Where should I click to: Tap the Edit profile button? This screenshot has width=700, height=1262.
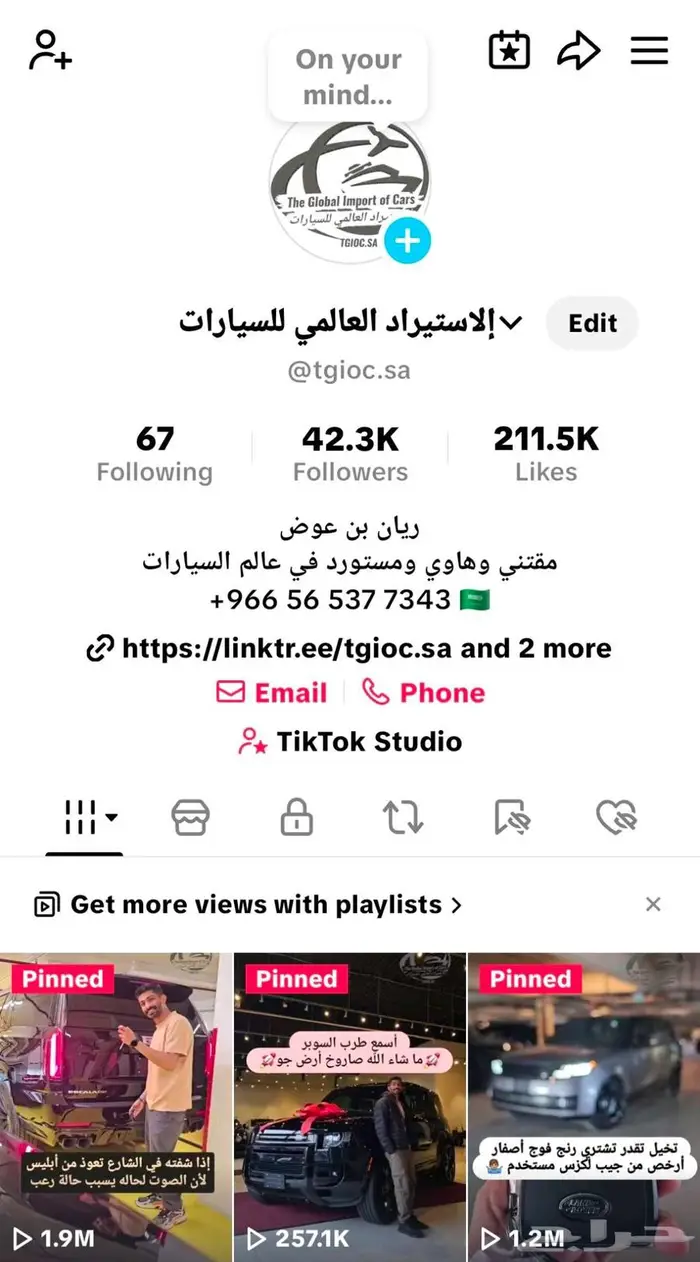pyautogui.click(x=592, y=323)
